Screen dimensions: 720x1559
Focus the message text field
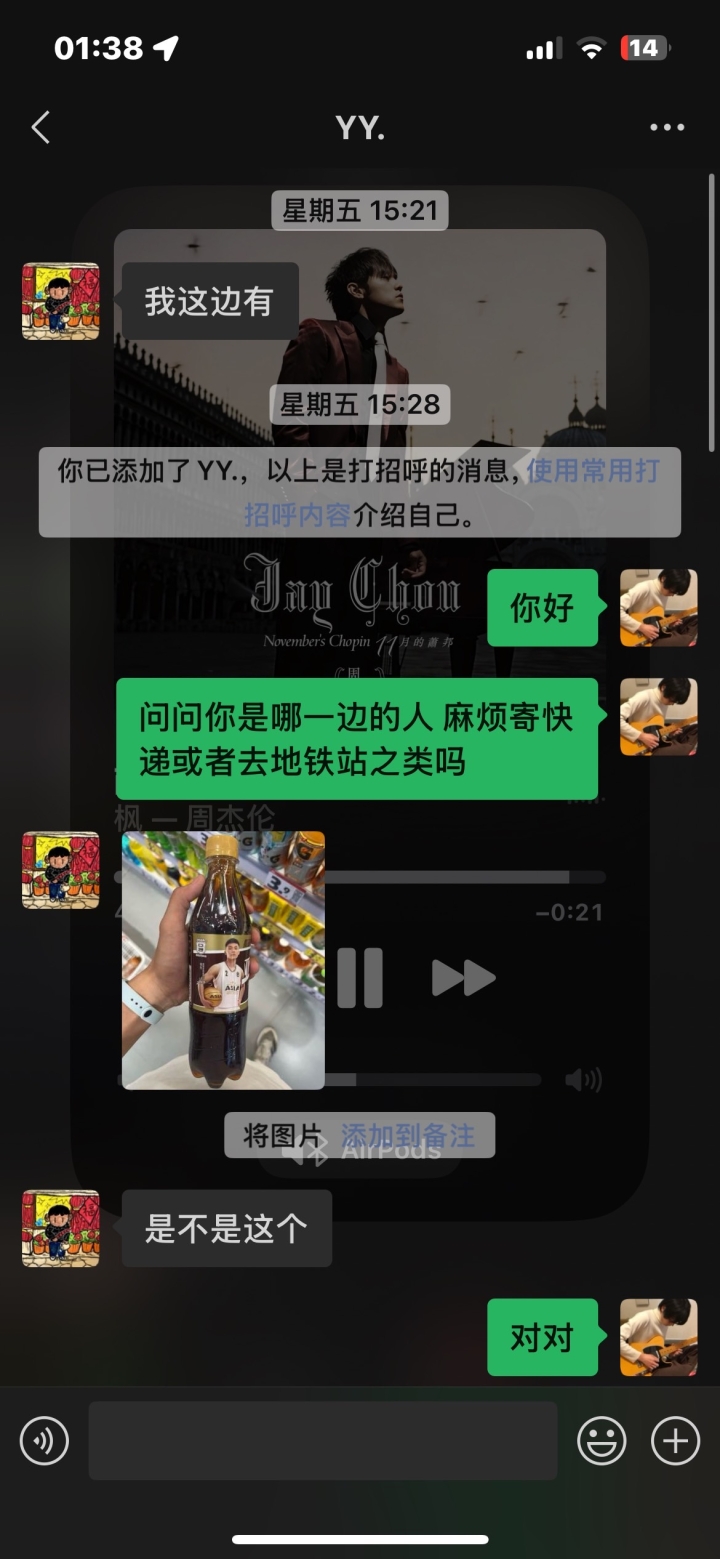click(x=323, y=1441)
